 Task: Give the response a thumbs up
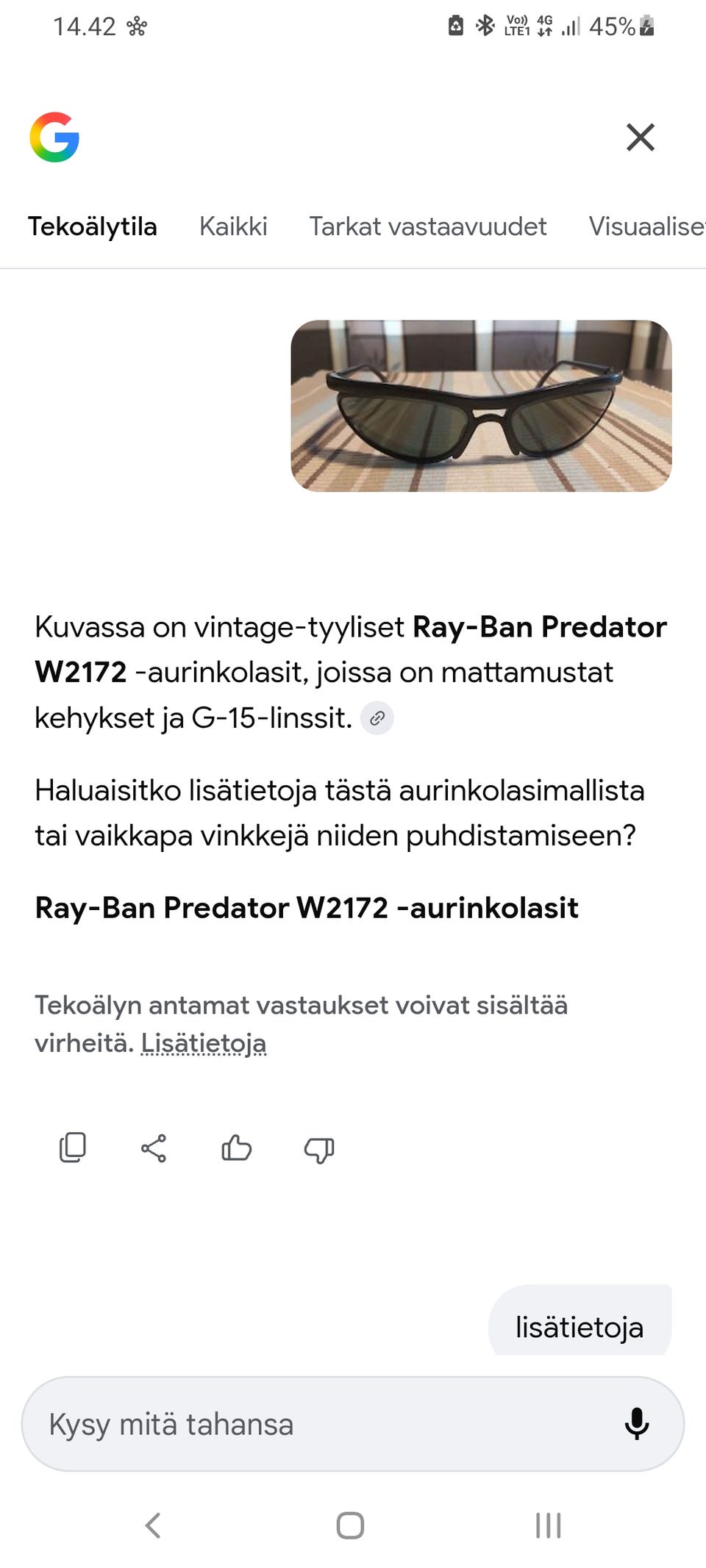coord(237,1149)
